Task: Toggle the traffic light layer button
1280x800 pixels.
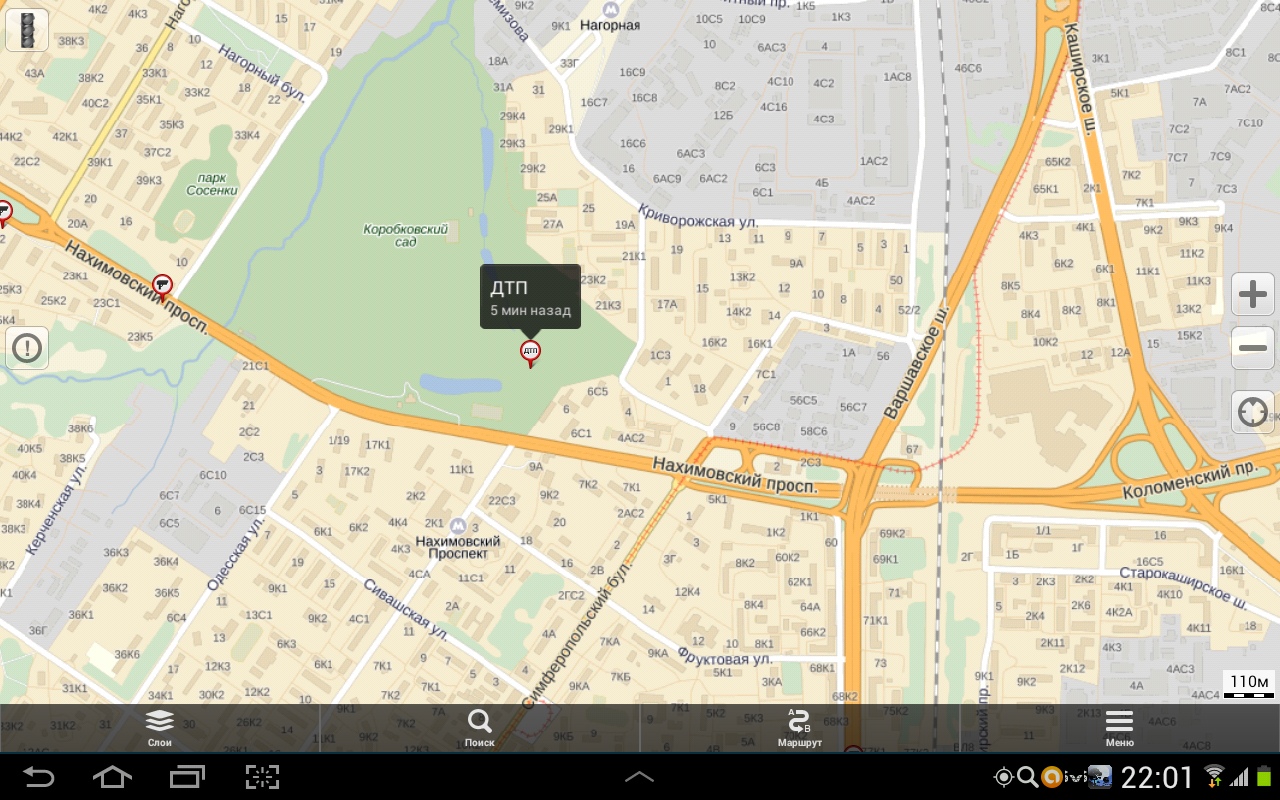Action: [26, 30]
